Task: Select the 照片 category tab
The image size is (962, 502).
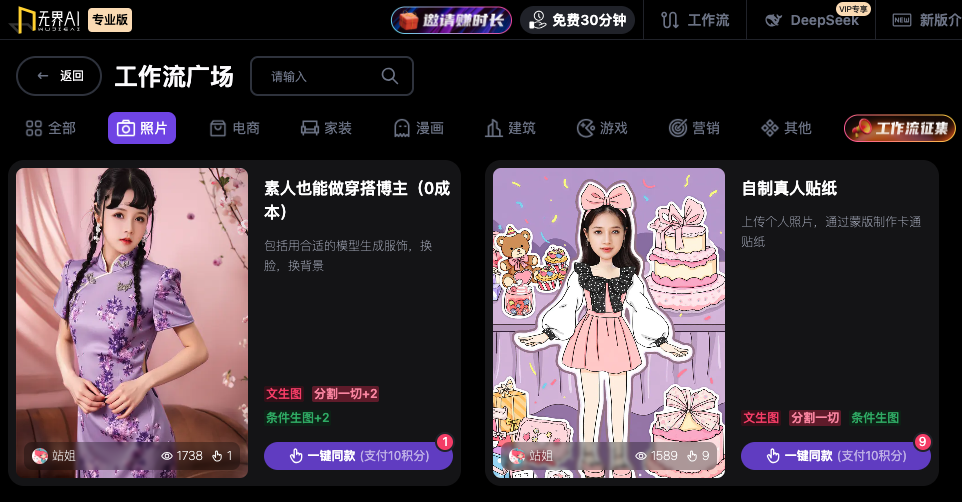Action: [142, 128]
